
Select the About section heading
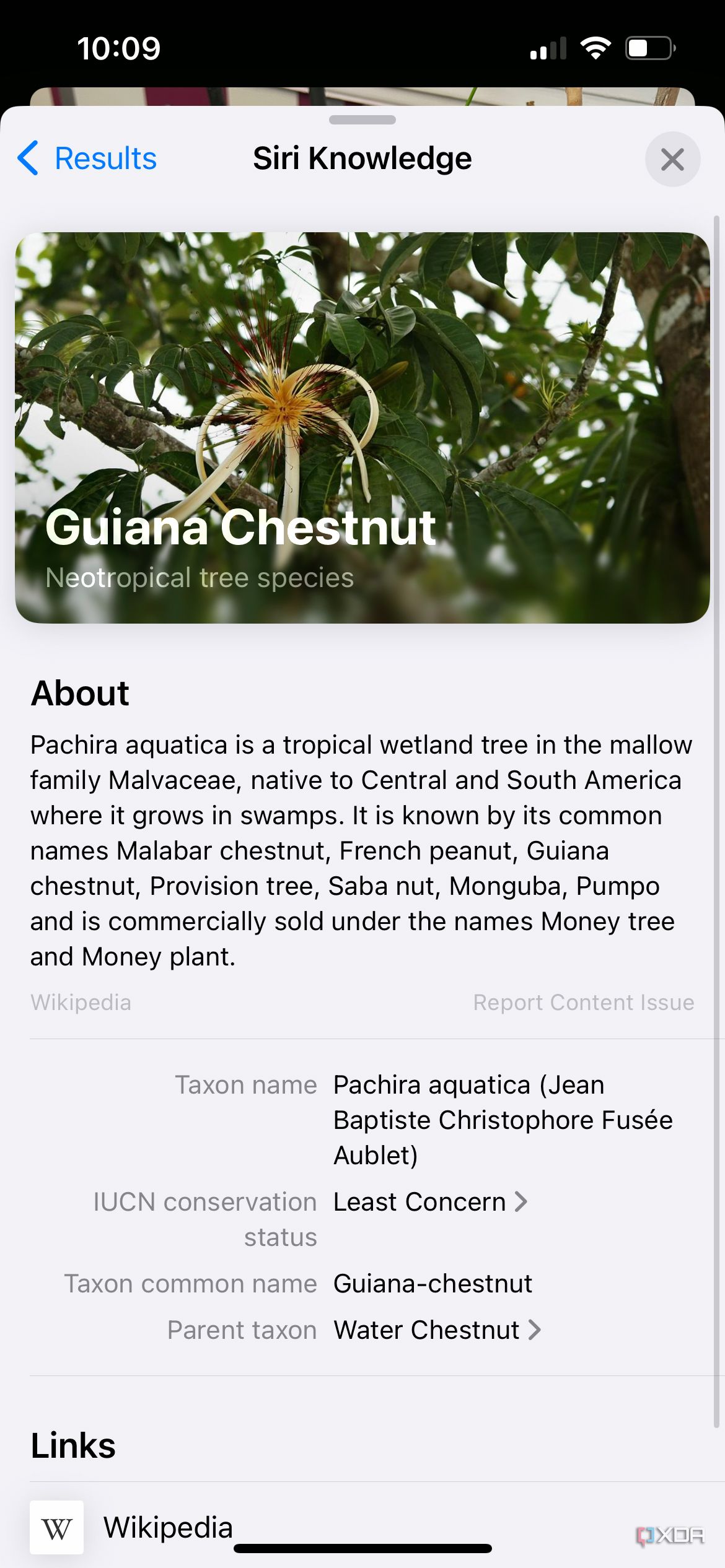coord(80,693)
